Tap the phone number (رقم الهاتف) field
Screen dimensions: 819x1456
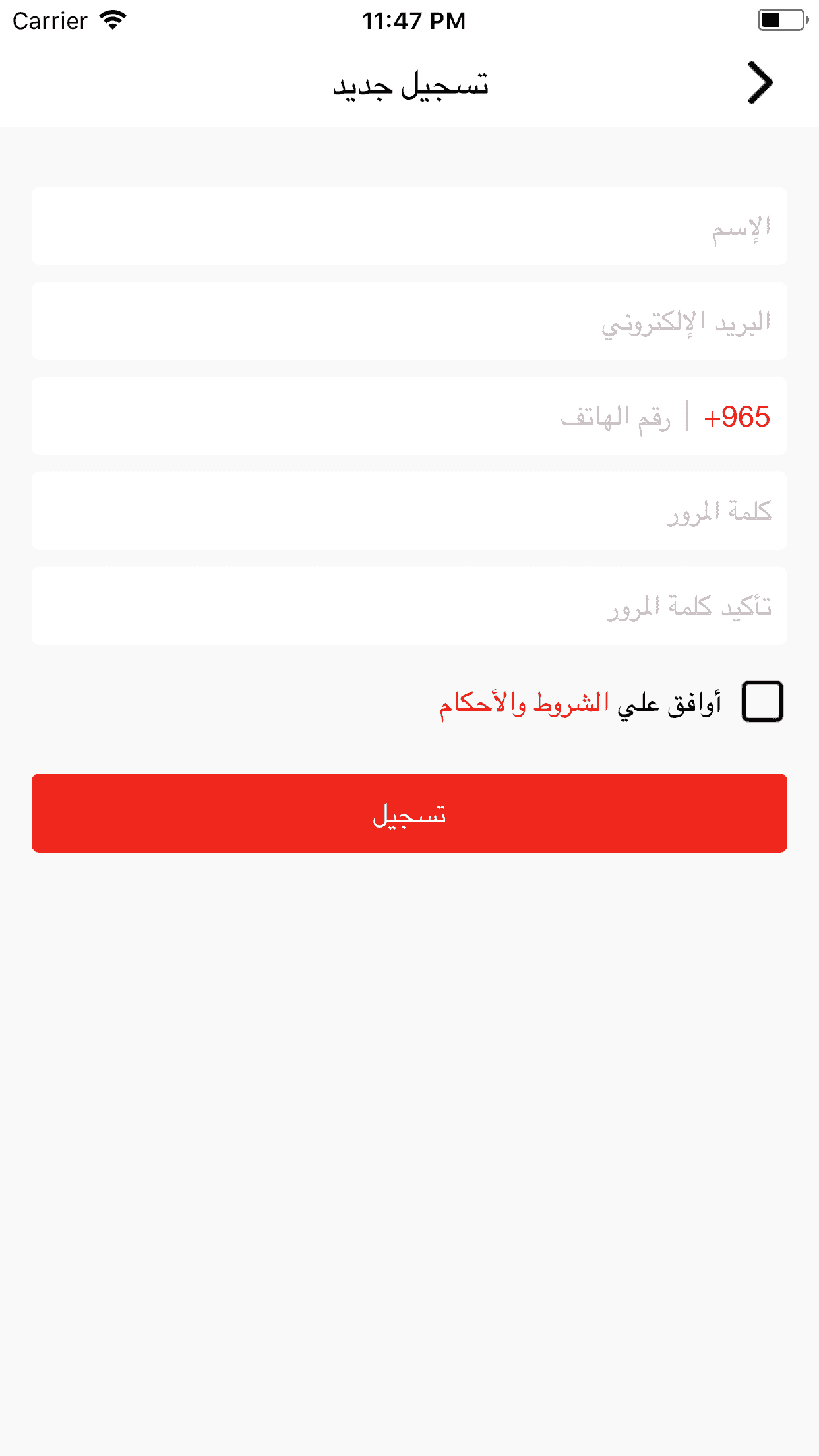[396, 417]
